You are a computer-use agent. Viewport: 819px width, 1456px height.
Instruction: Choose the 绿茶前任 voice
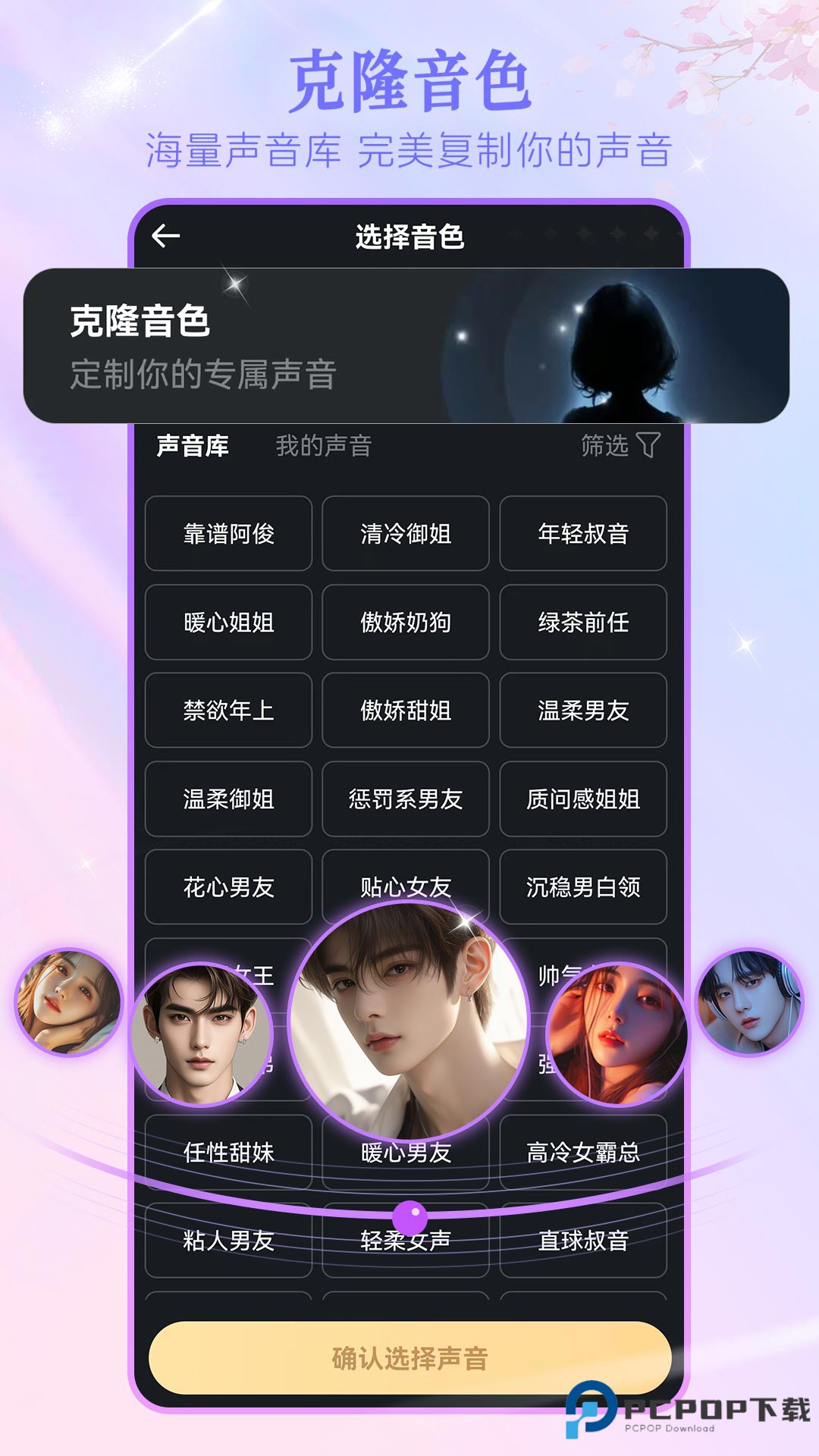tap(583, 623)
